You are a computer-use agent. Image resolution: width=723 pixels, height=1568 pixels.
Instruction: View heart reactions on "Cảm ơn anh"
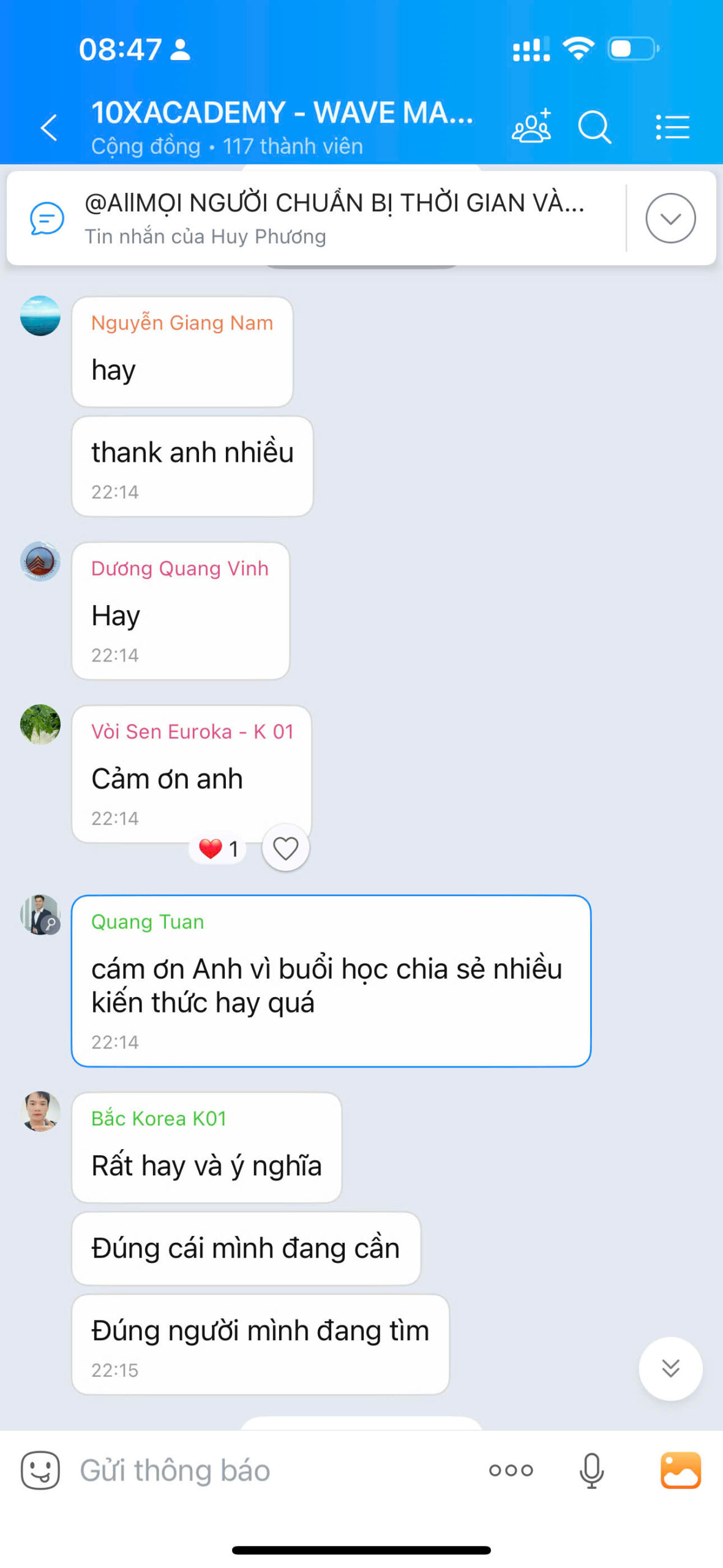pos(219,848)
